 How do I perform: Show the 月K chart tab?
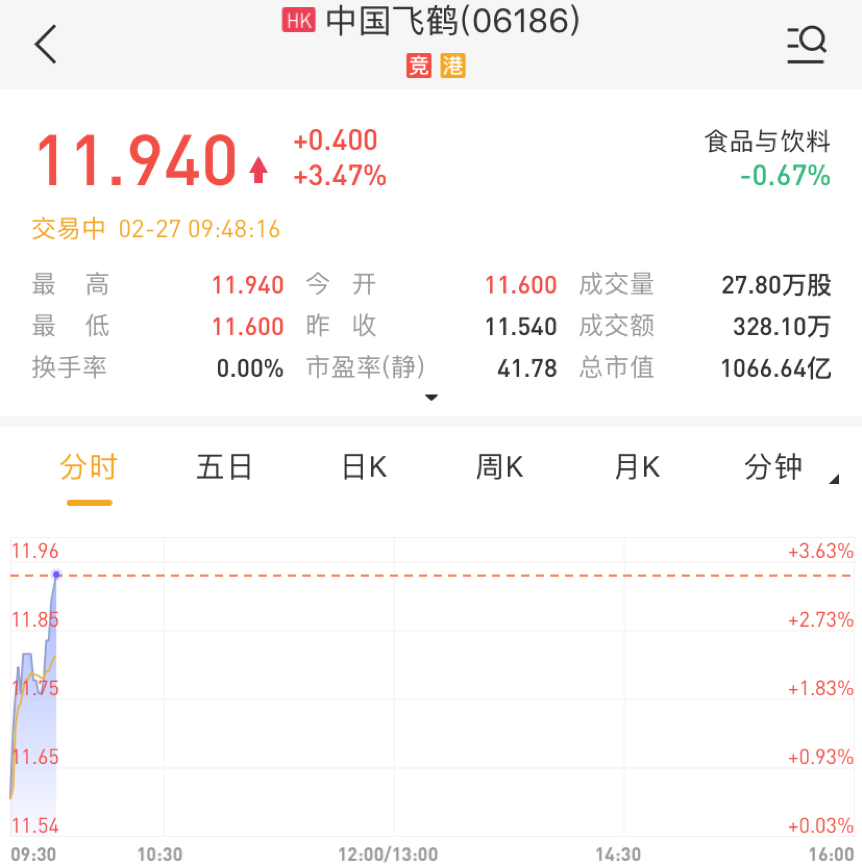coord(637,467)
